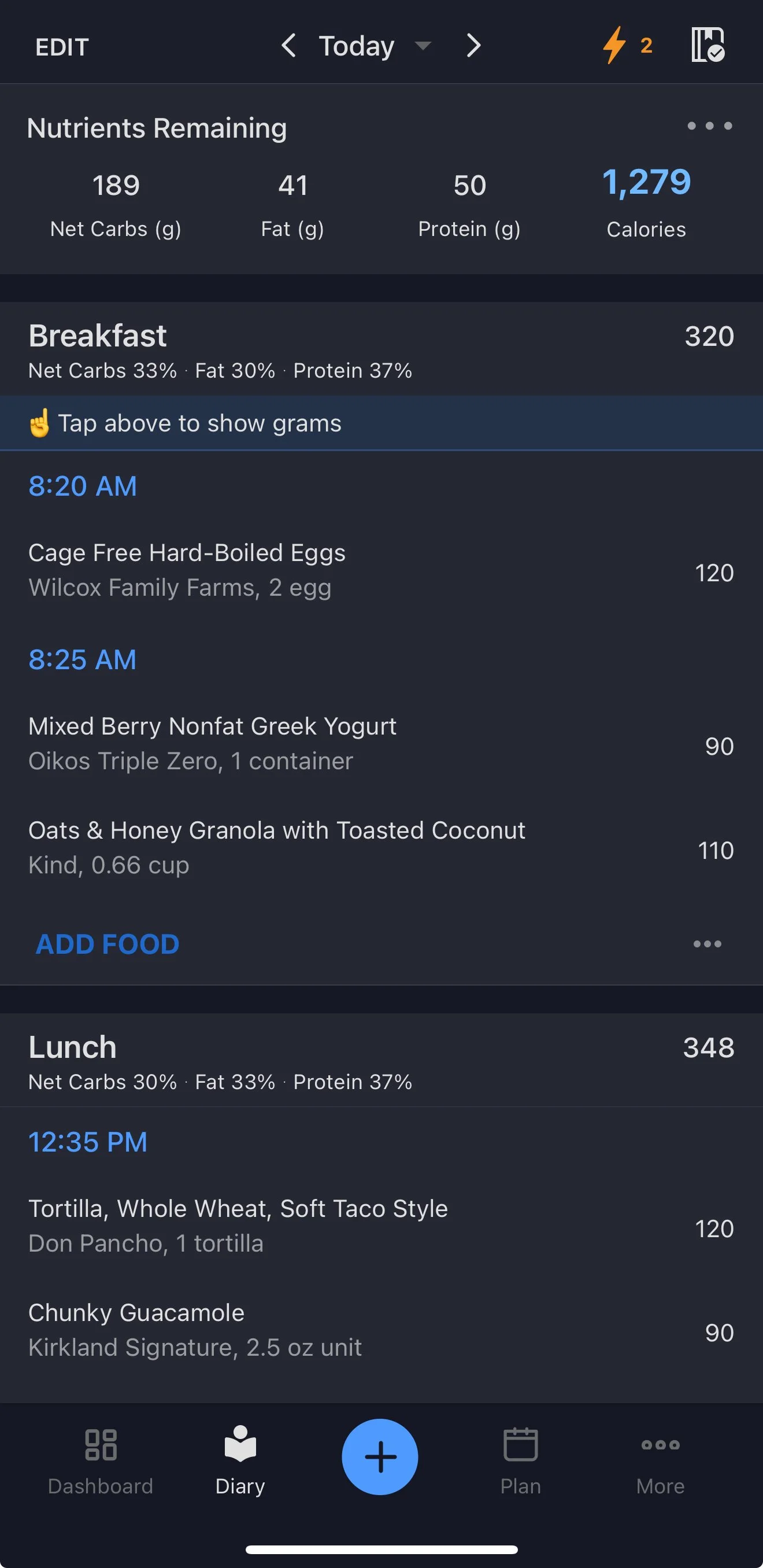Image resolution: width=763 pixels, height=1568 pixels.
Task: Open the More tab
Action: click(660, 1460)
